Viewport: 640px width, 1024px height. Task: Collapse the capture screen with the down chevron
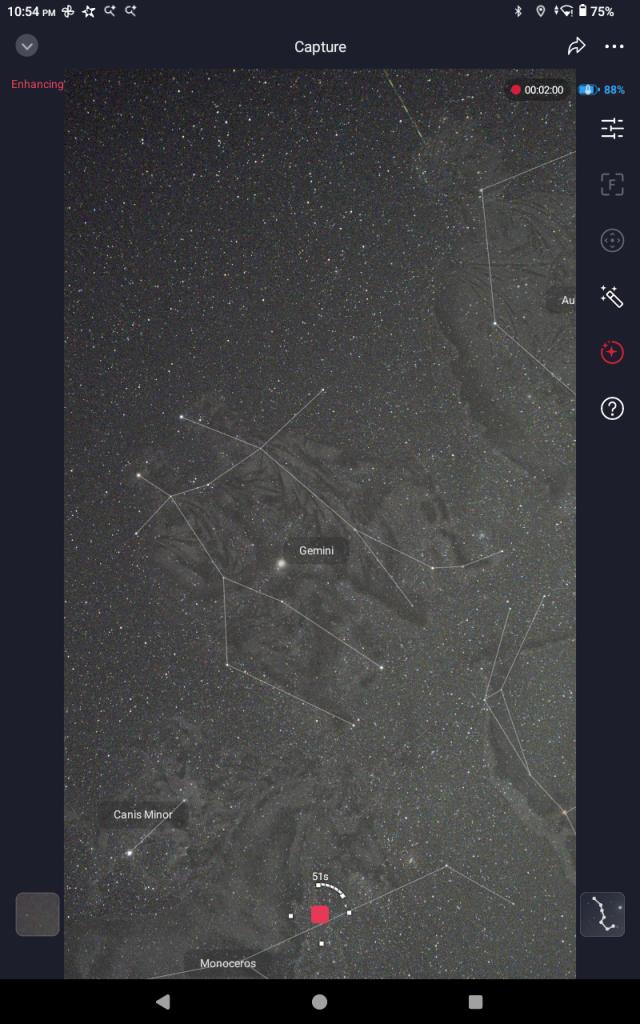click(27, 46)
